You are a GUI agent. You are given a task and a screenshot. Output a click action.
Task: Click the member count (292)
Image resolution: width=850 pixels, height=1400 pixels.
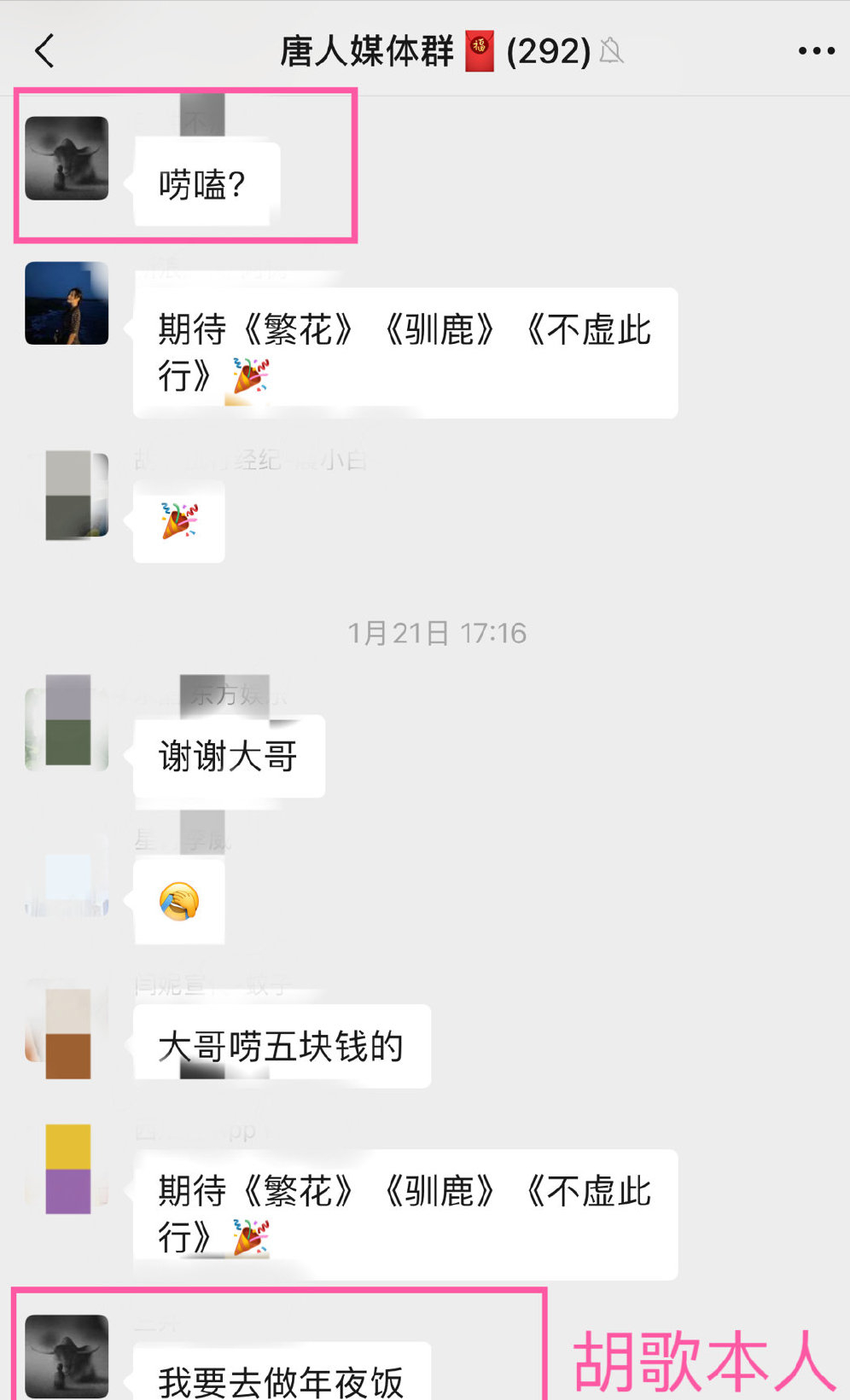click(x=551, y=51)
